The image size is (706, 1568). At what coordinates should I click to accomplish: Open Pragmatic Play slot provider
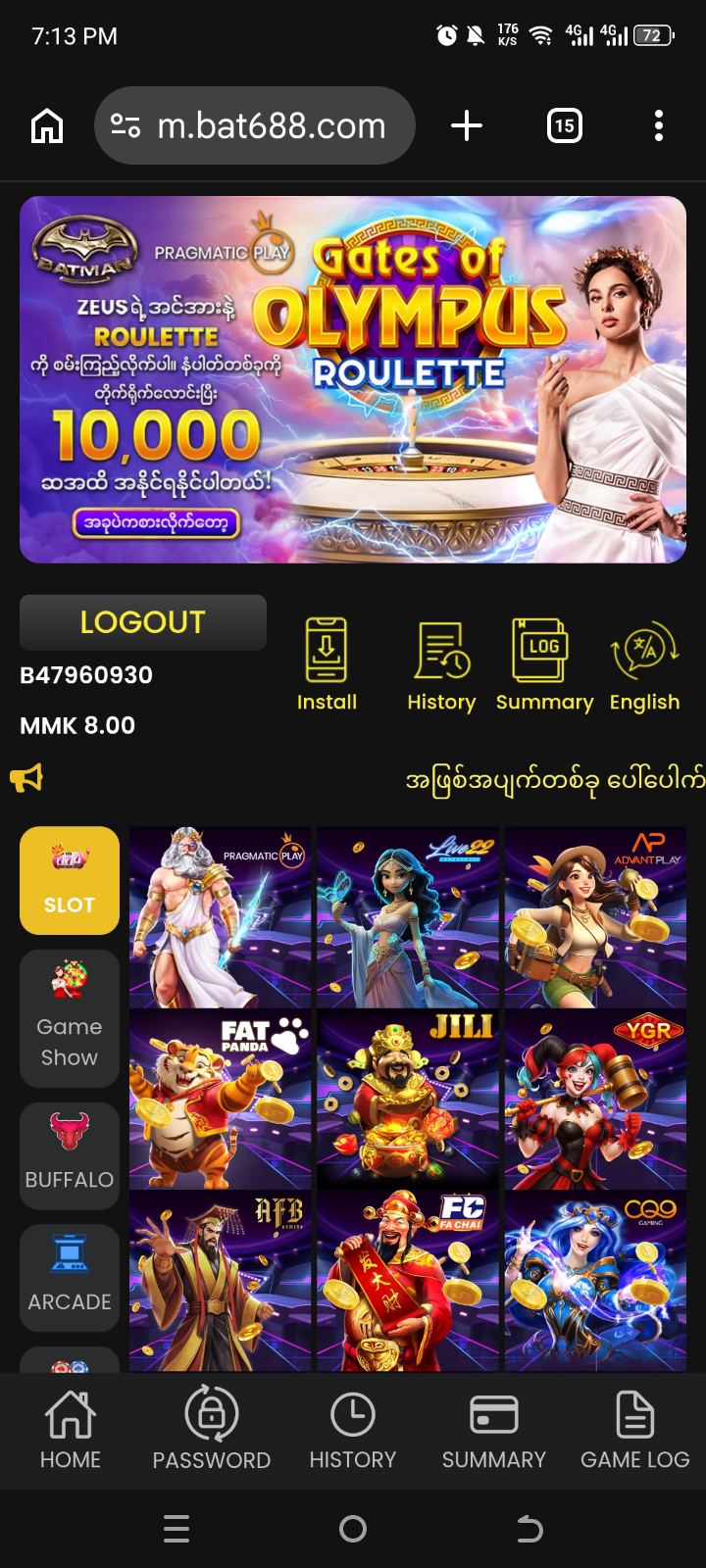pos(221,917)
